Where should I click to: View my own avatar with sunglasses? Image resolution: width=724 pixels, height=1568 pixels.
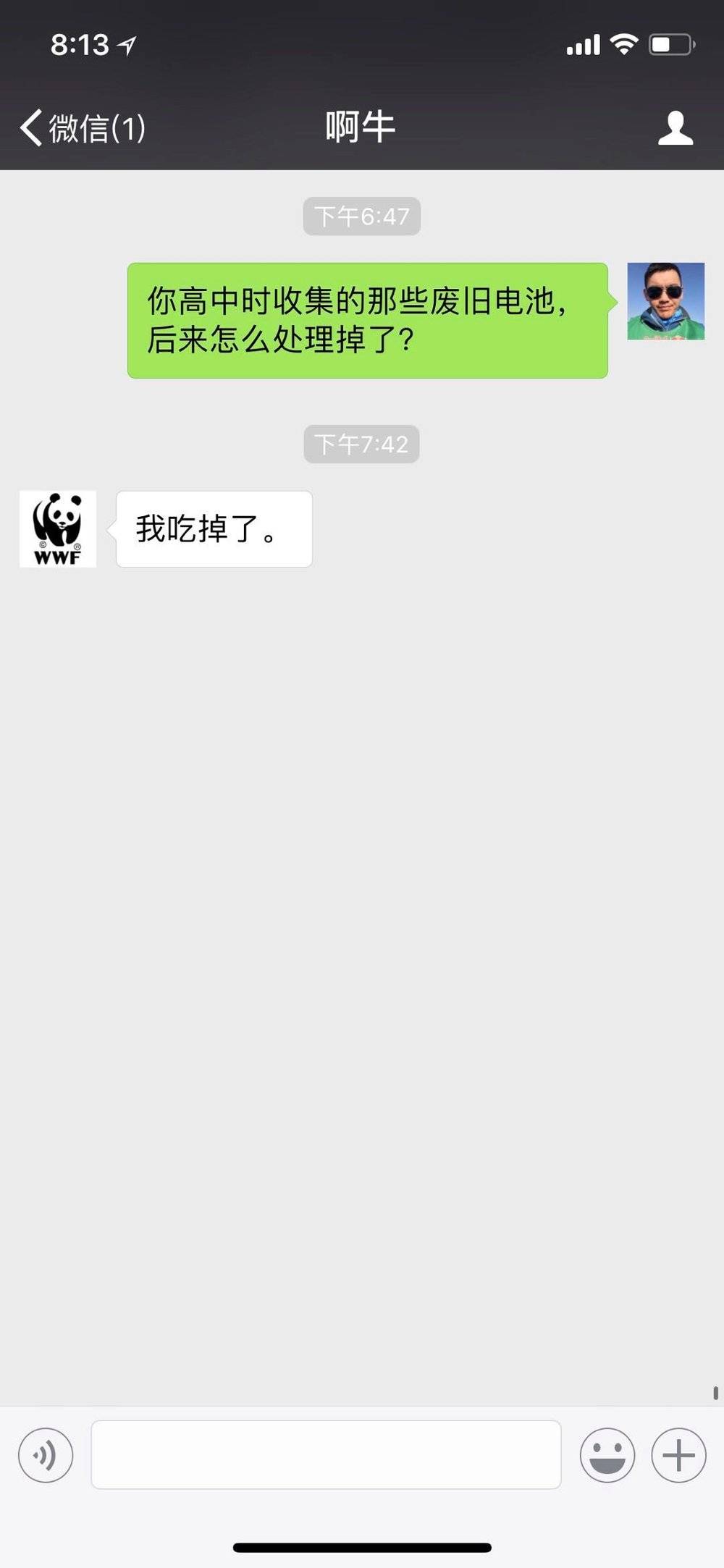click(665, 301)
